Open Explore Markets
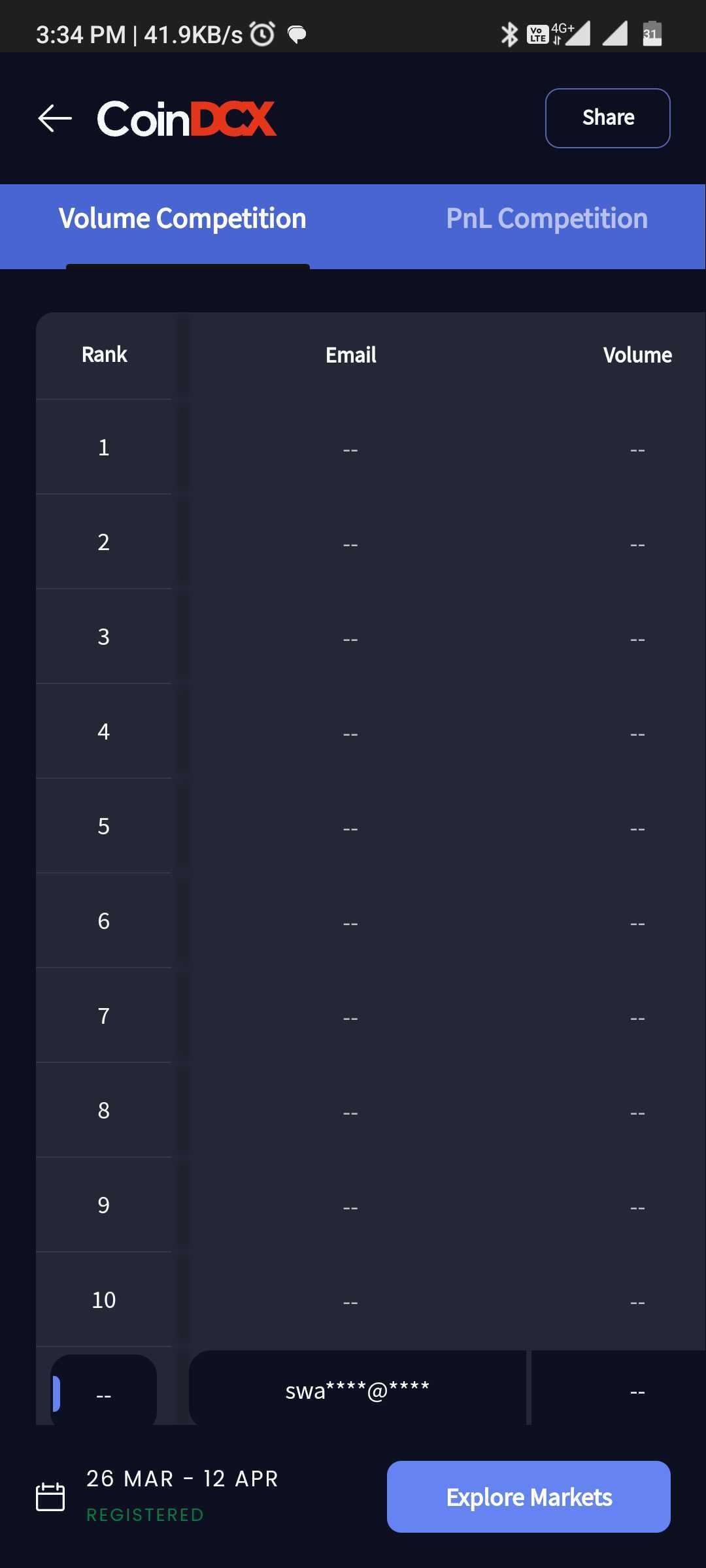The width and height of the screenshot is (706, 1568). tap(529, 1497)
